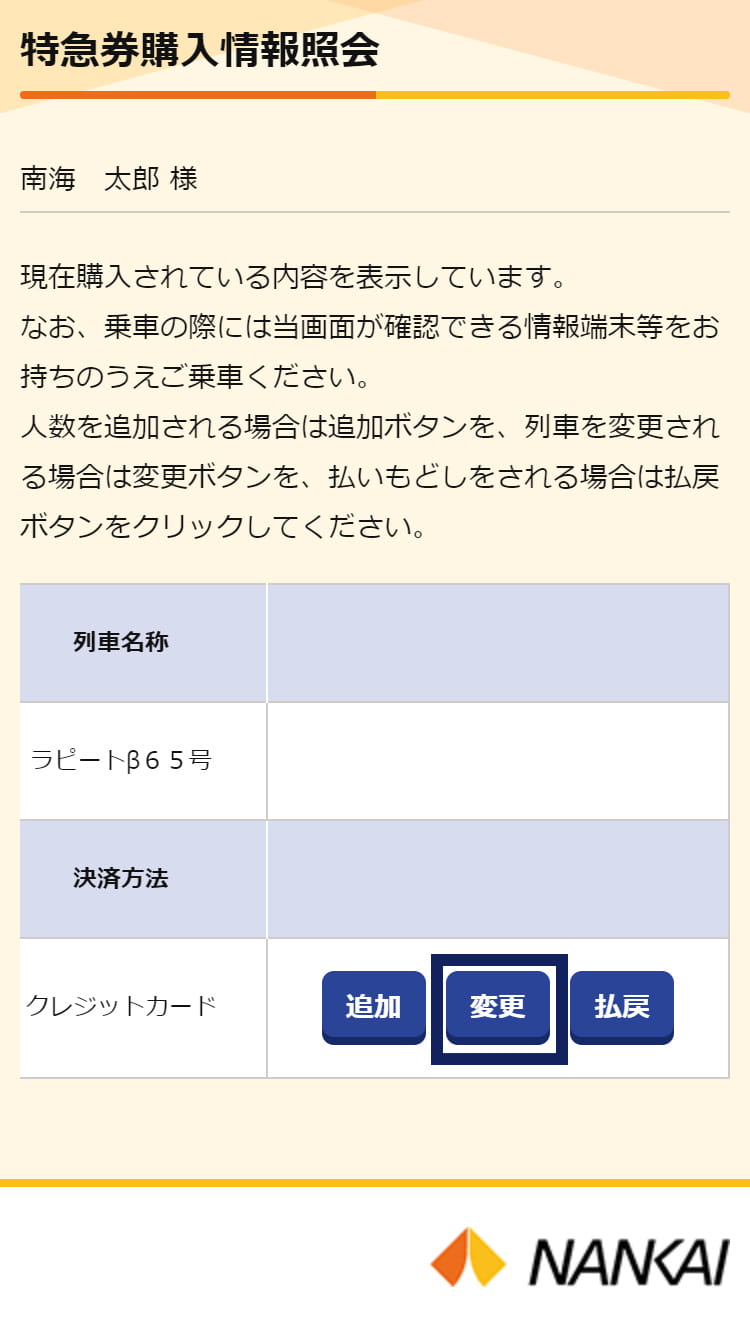The image size is (750, 1334).
Task: Request a refund with the 払戻 button
Action: (x=622, y=1007)
